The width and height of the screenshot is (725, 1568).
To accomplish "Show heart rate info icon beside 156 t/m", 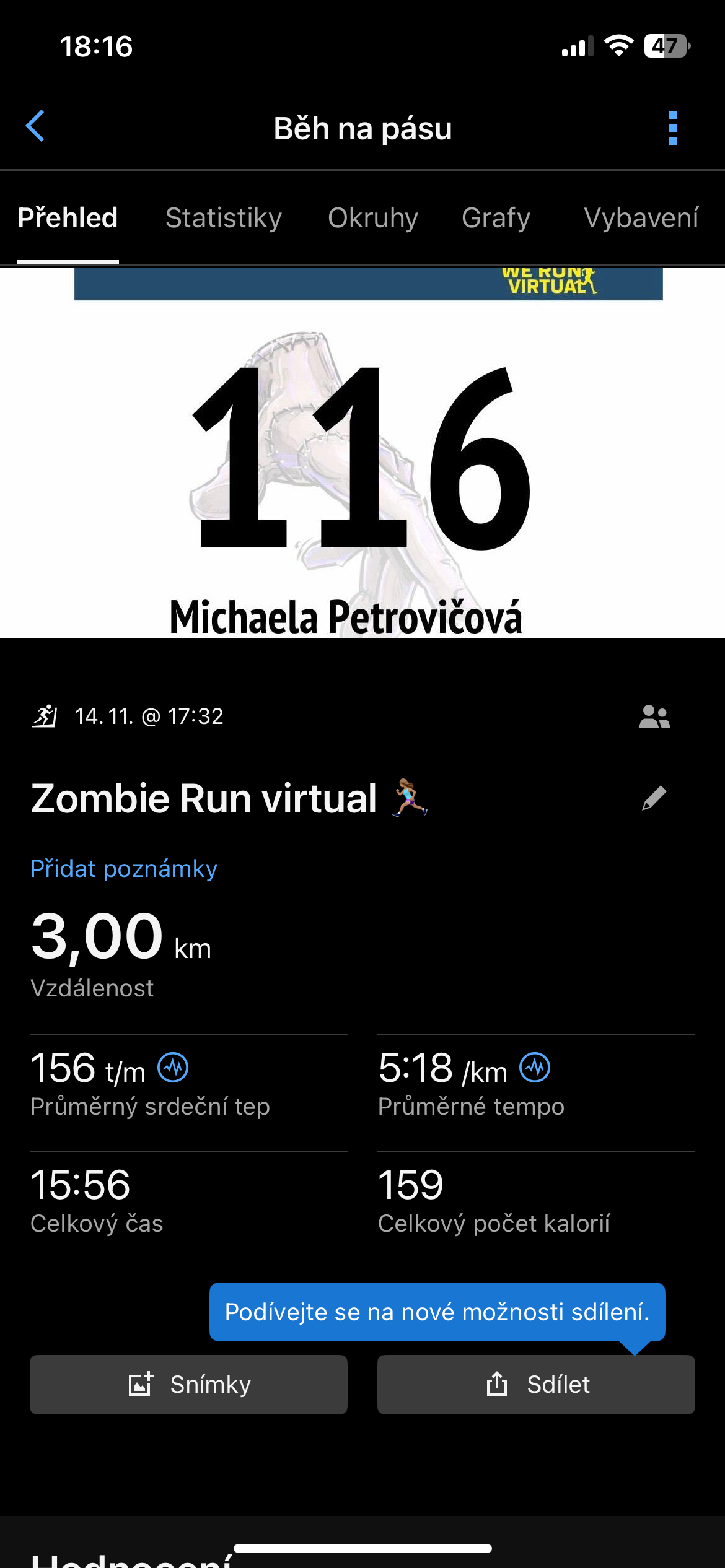I will click(173, 1068).
